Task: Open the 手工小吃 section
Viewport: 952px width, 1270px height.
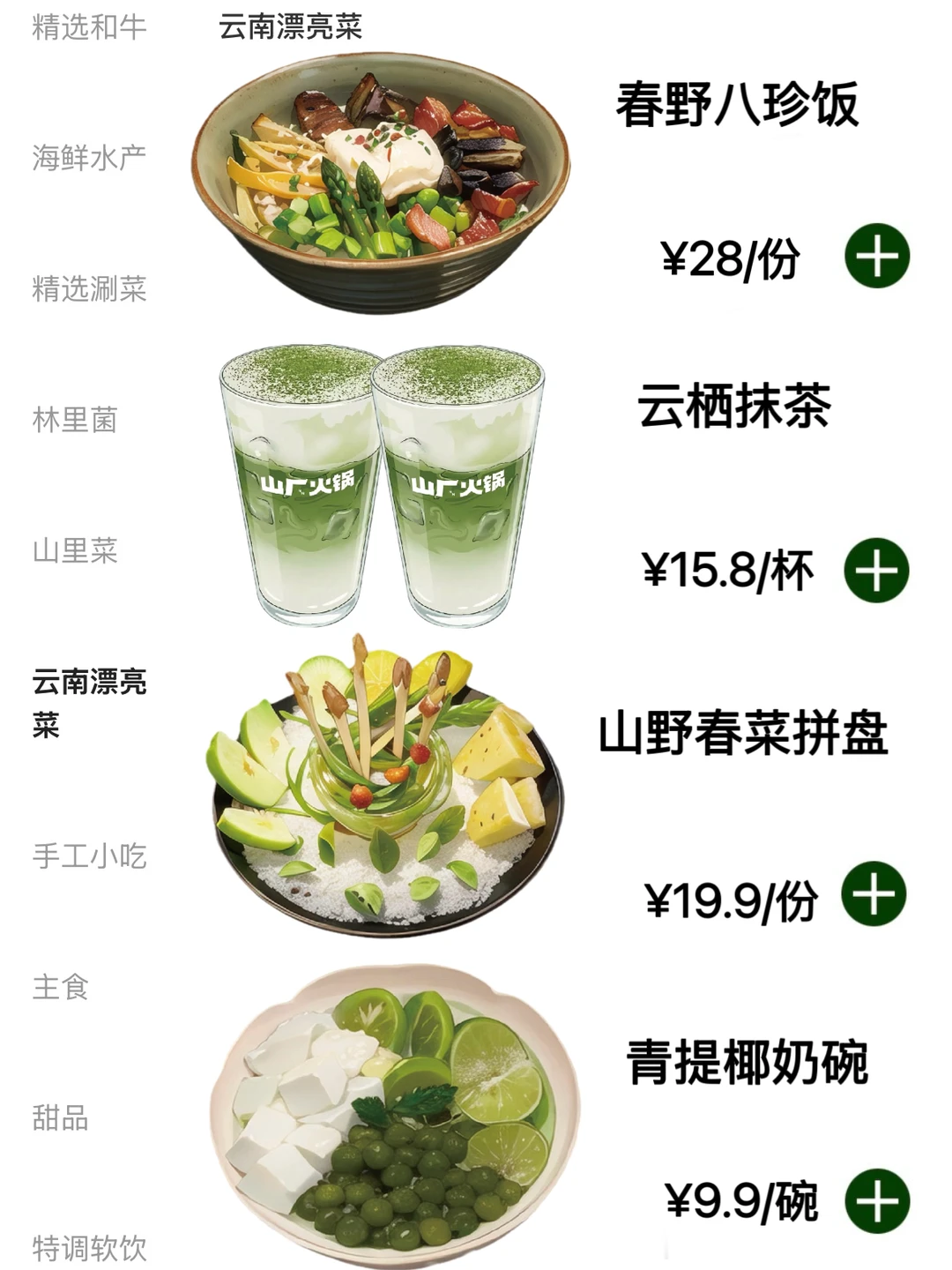Action: point(90,851)
